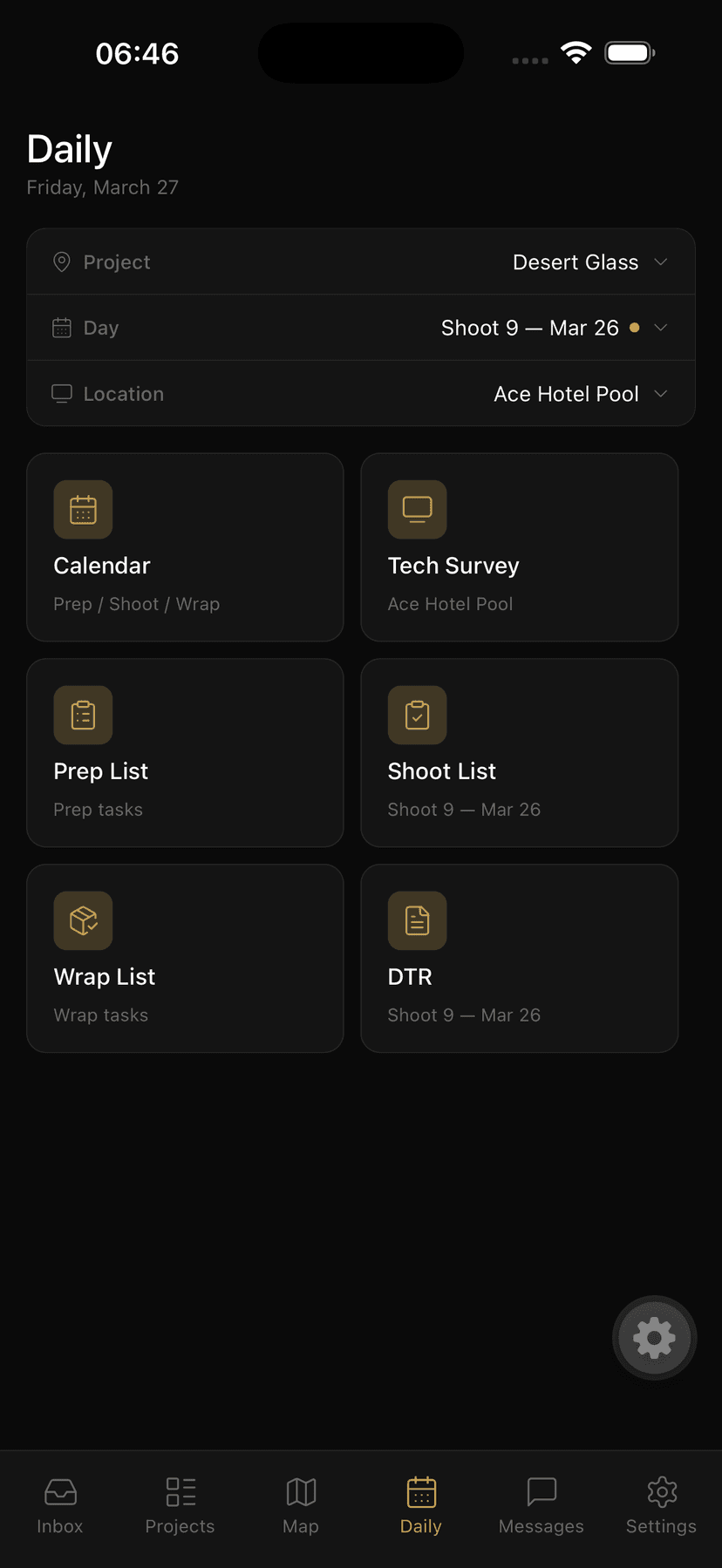Open the settings gear floating button
This screenshot has height=1568, width=722.
tap(654, 1338)
